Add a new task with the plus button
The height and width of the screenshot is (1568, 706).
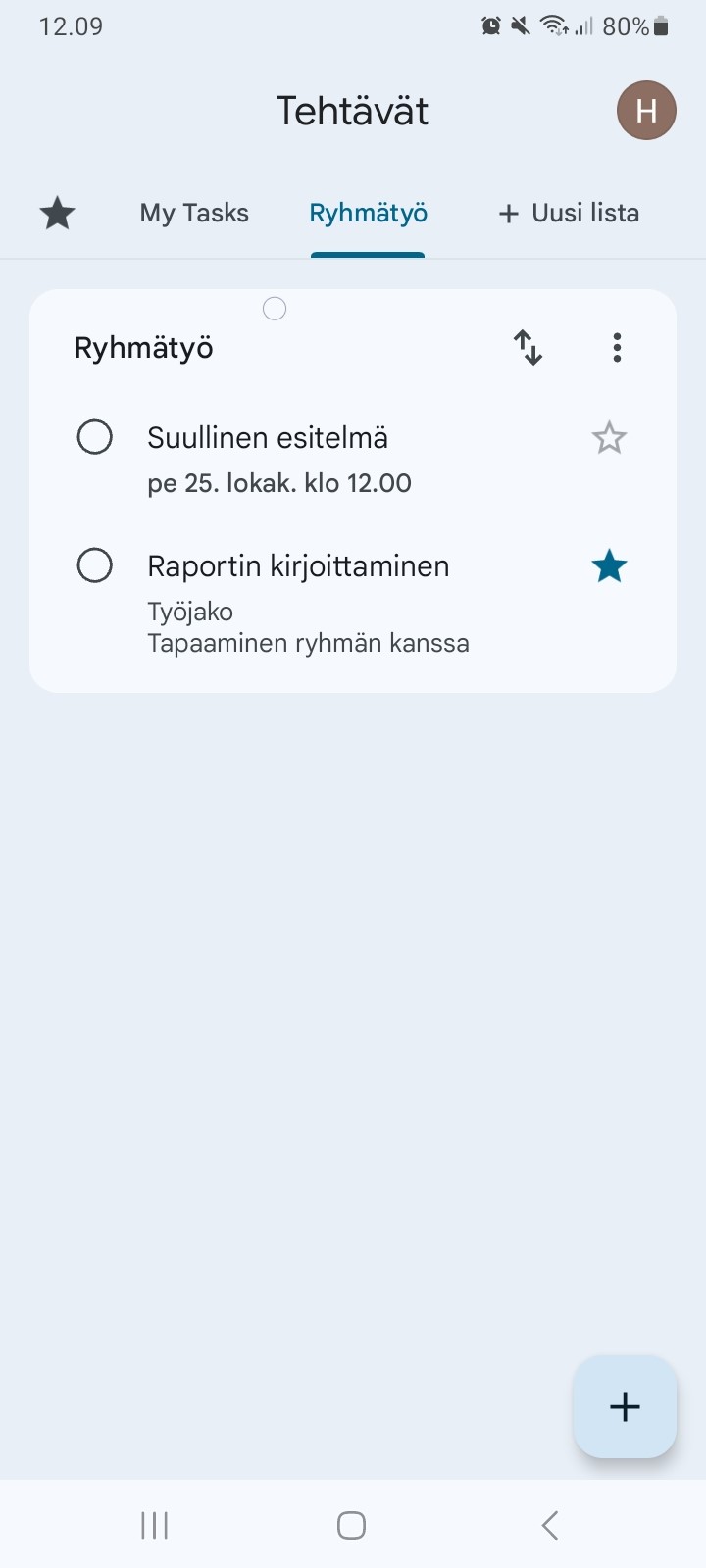(625, 1407)
